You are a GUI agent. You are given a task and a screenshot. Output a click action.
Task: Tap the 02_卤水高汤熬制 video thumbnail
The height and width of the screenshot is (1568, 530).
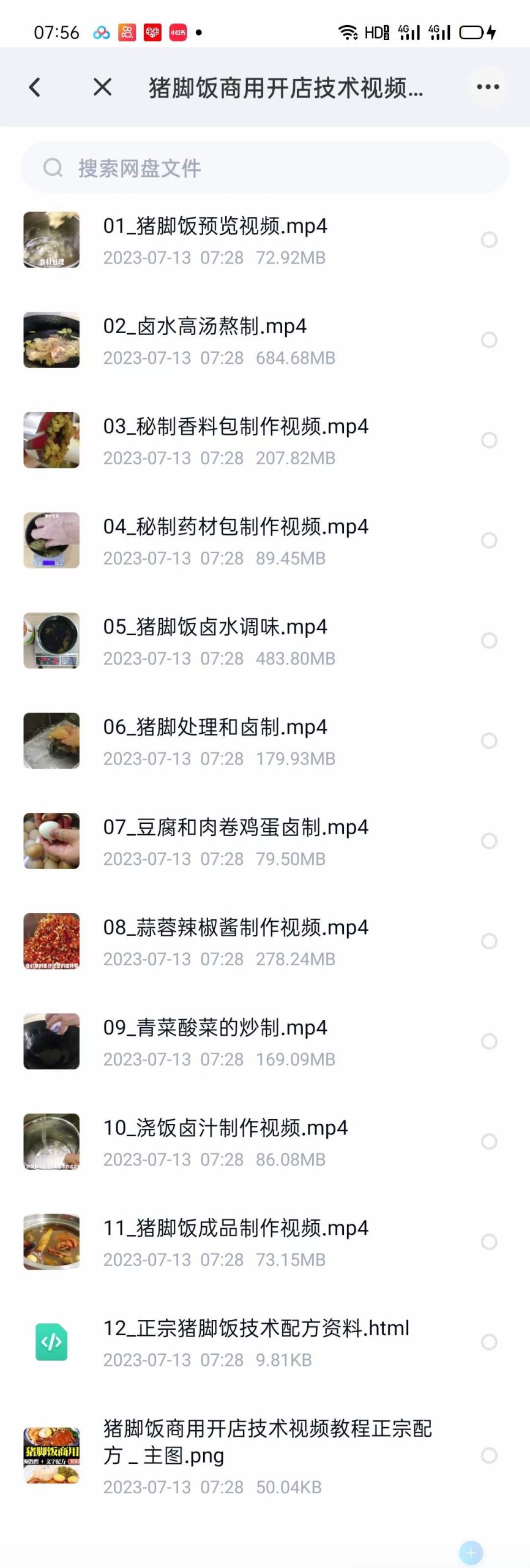click(51, 340)
